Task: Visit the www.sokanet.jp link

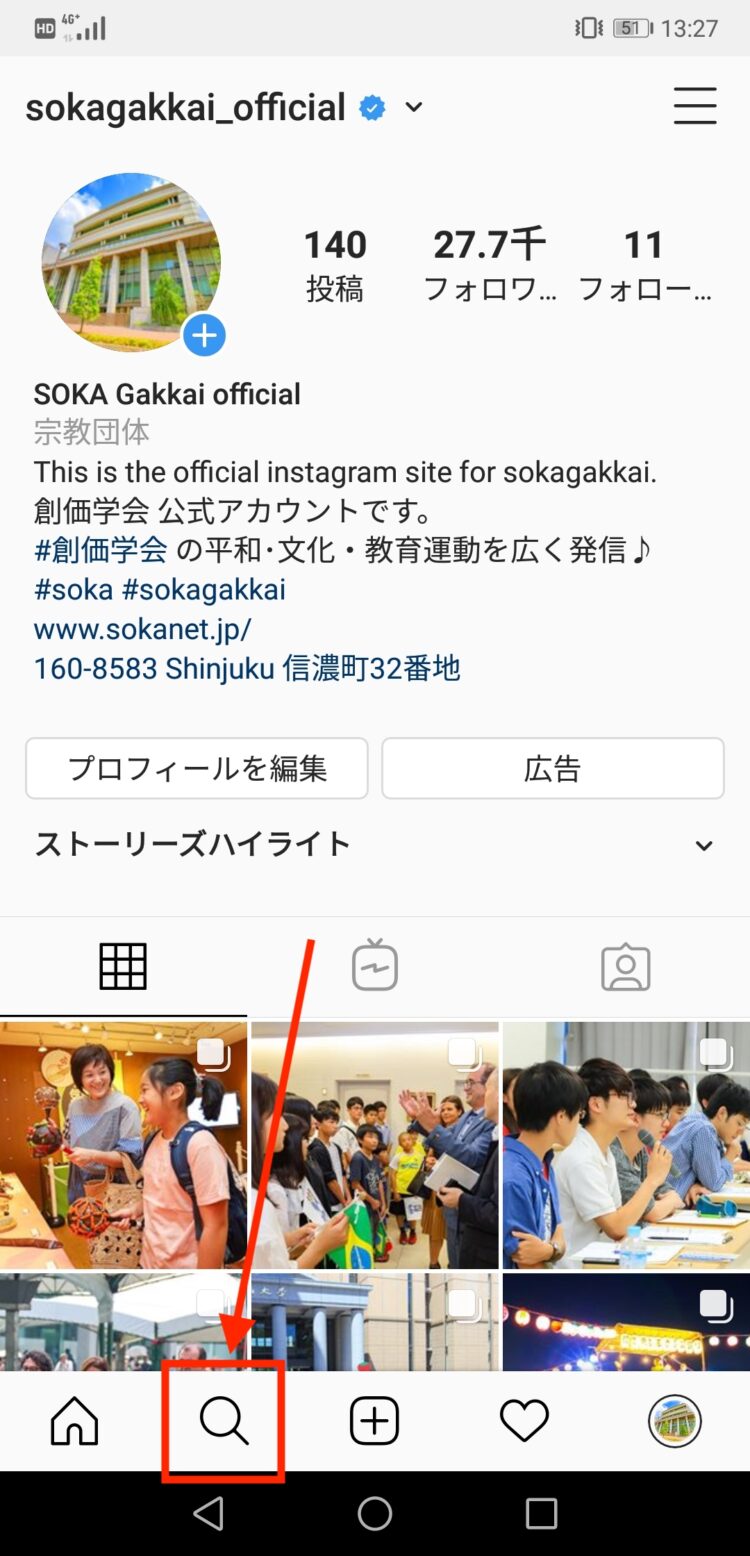Action: click(143, 629)
